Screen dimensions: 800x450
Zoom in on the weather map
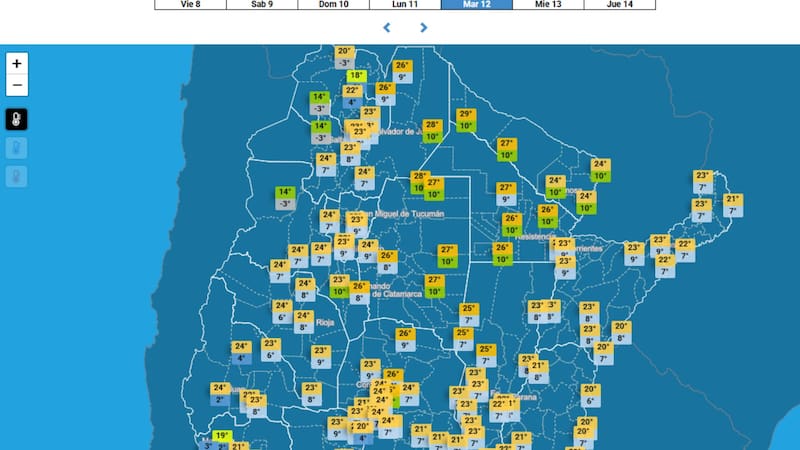[17, 63]
